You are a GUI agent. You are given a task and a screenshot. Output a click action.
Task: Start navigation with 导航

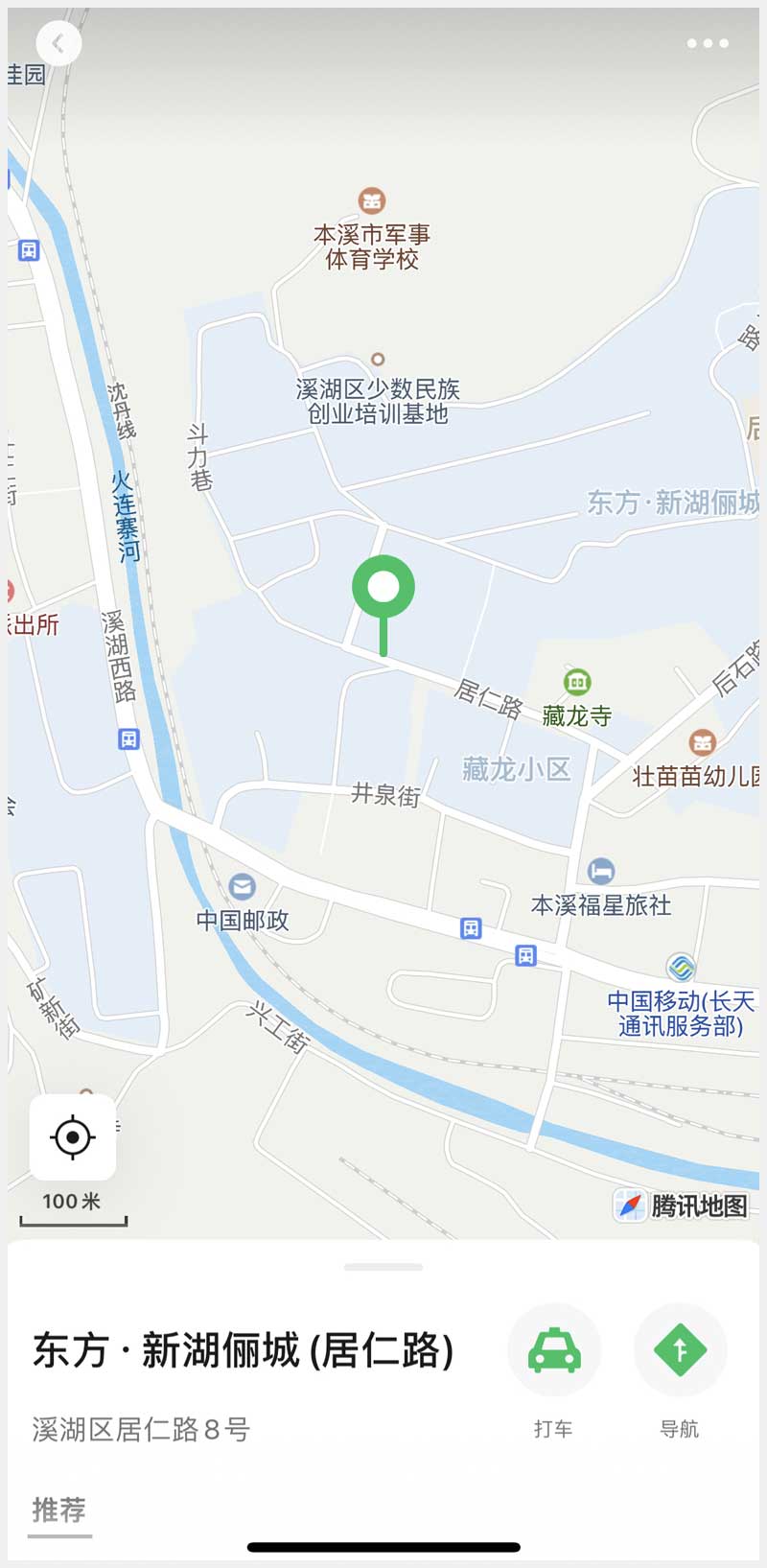pos(680,1350)
